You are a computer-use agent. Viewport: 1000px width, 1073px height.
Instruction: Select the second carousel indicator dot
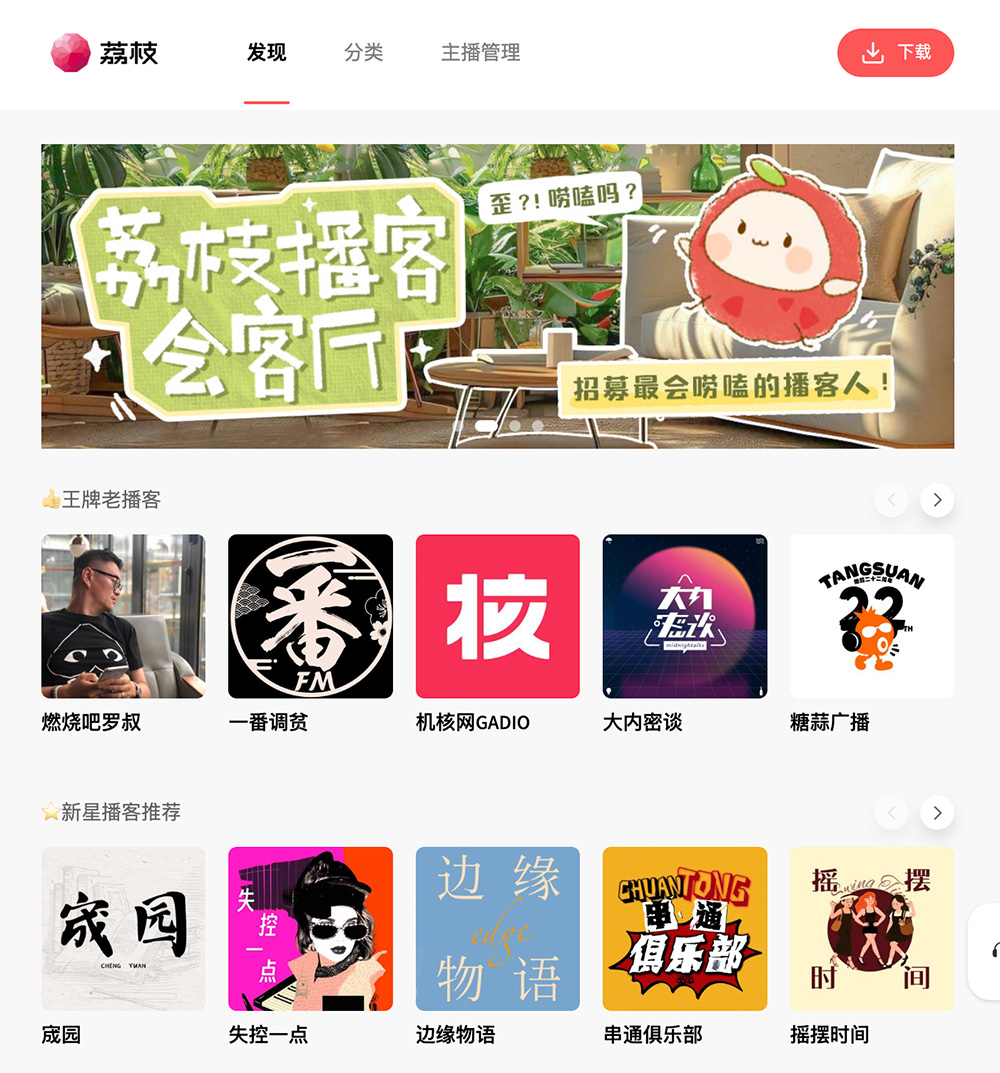click(512, 426)
